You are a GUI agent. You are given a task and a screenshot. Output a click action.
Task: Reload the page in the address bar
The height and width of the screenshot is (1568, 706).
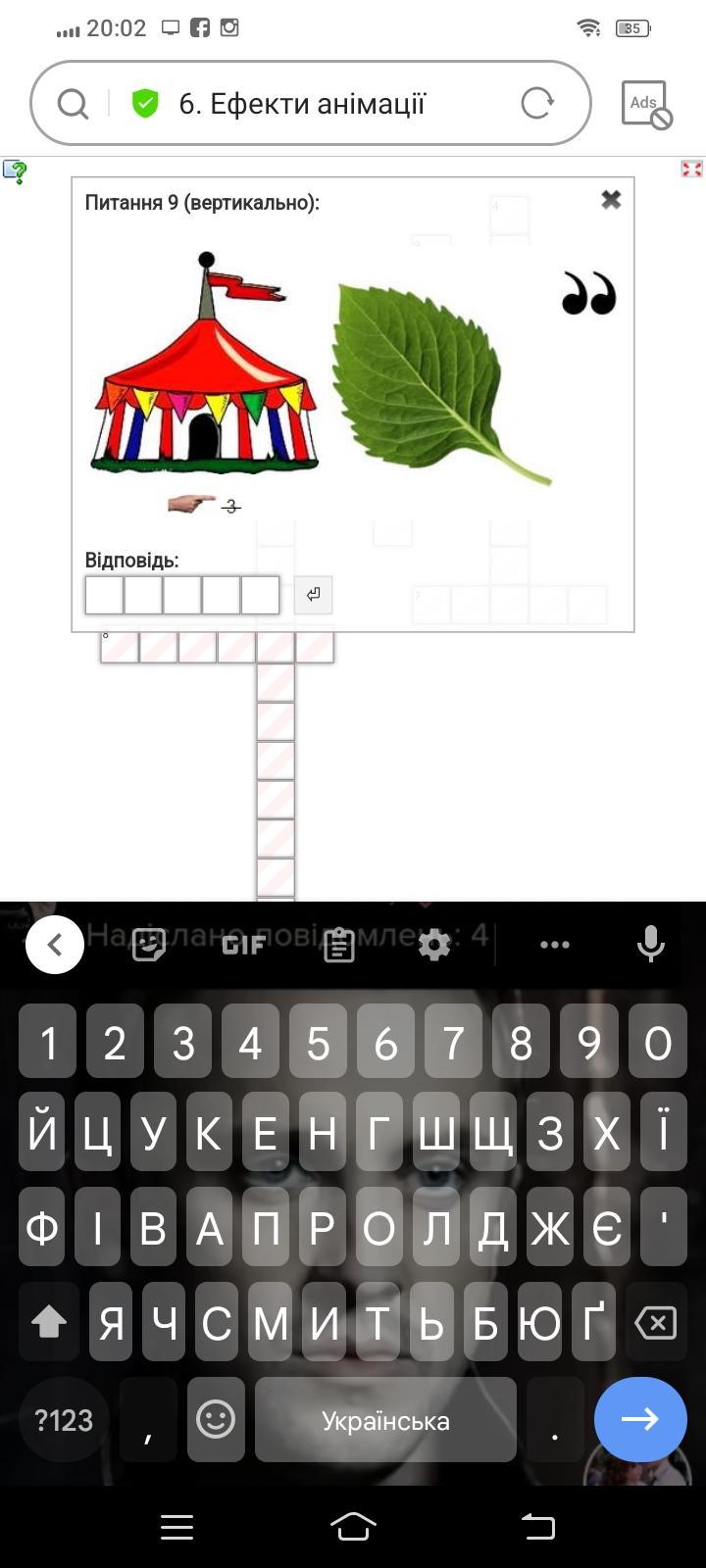[537, 103]
